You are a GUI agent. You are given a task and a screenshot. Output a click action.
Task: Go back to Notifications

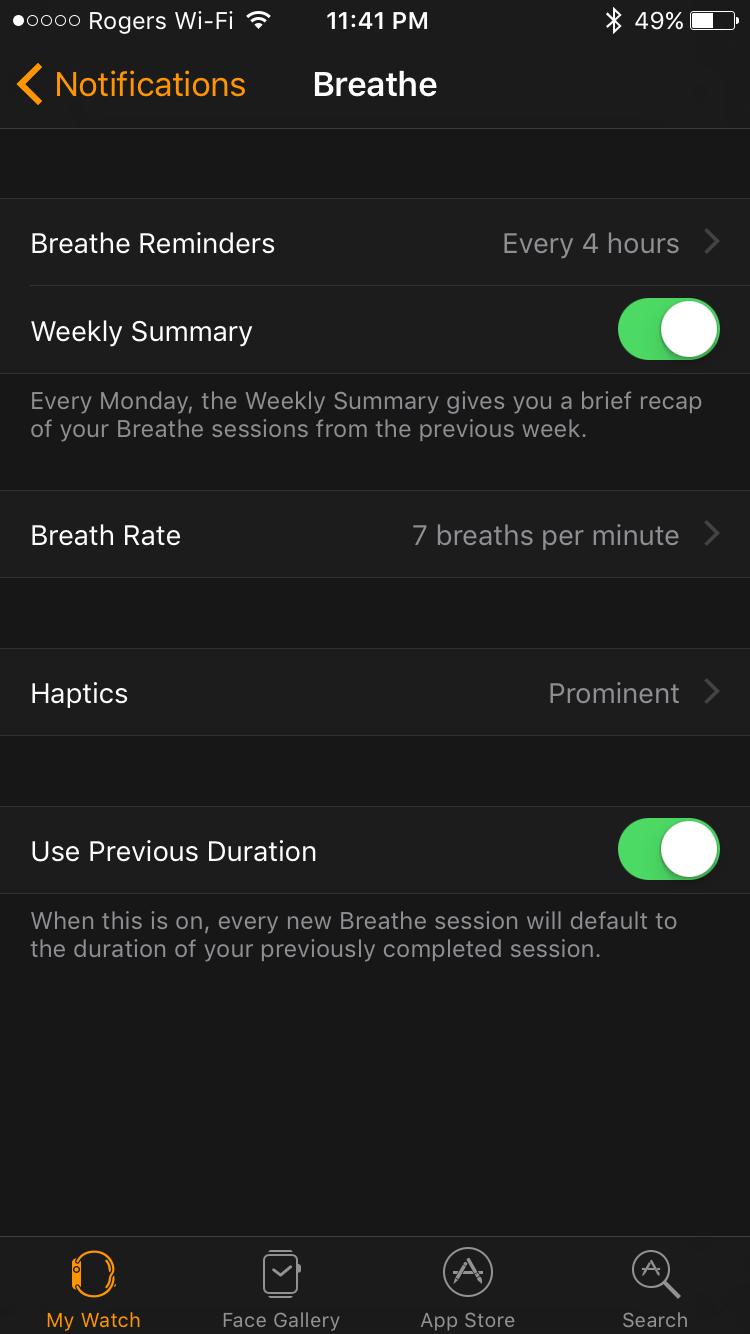(131, 85)
